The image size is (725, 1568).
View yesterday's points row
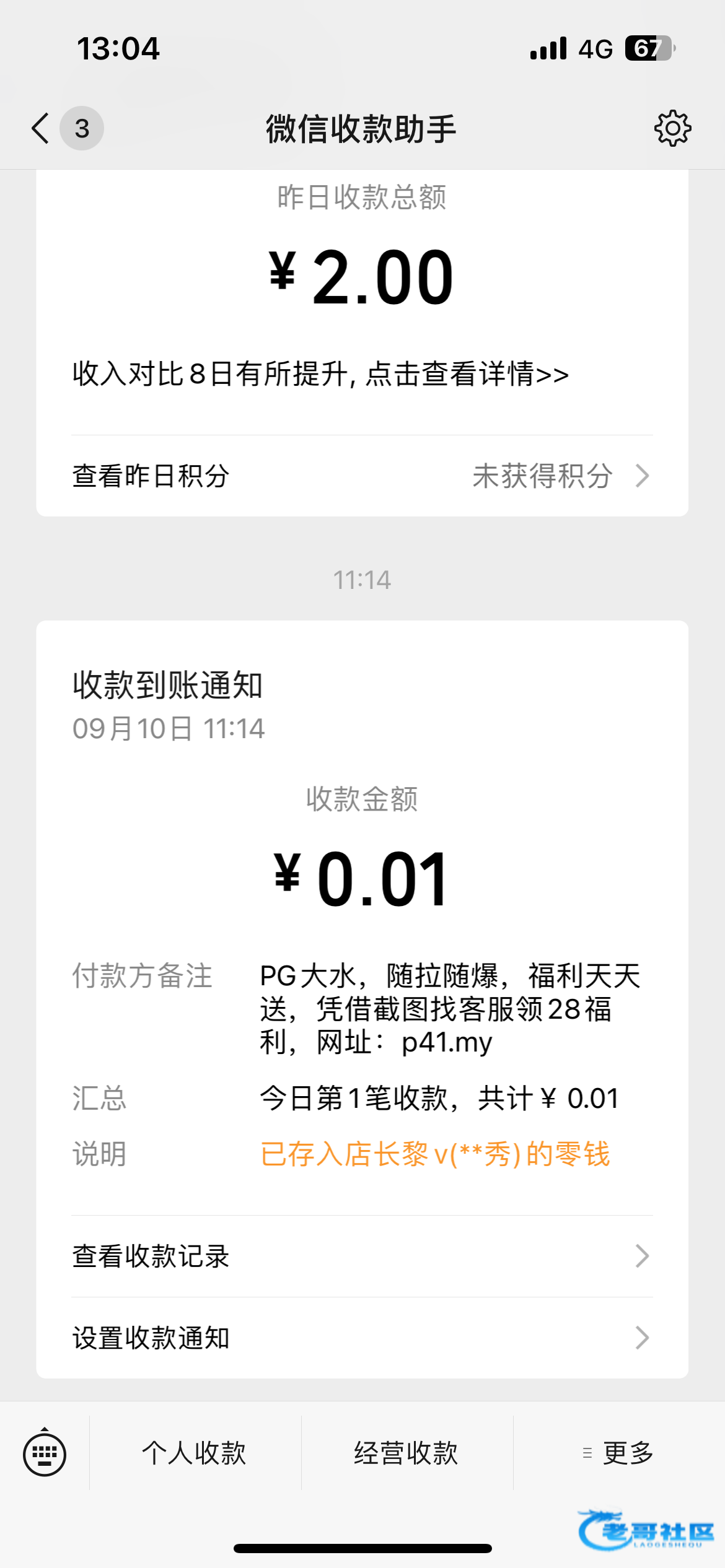click(x=362, y=476)
